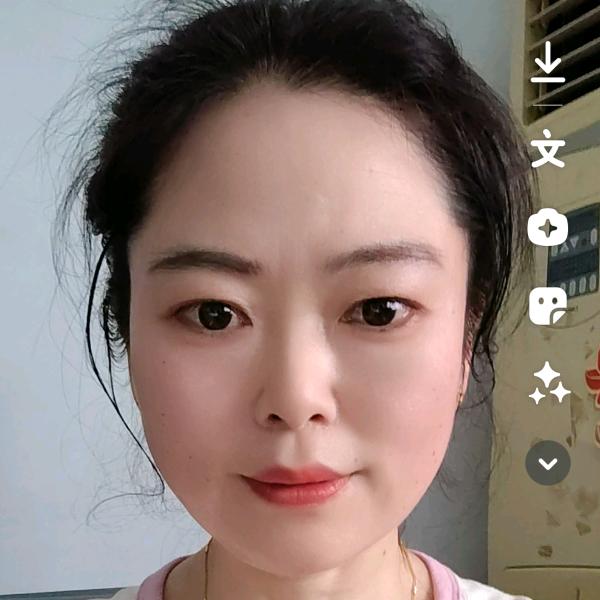Tap the download icon to save
Screen dimensions: 600x600
[548, 62]
